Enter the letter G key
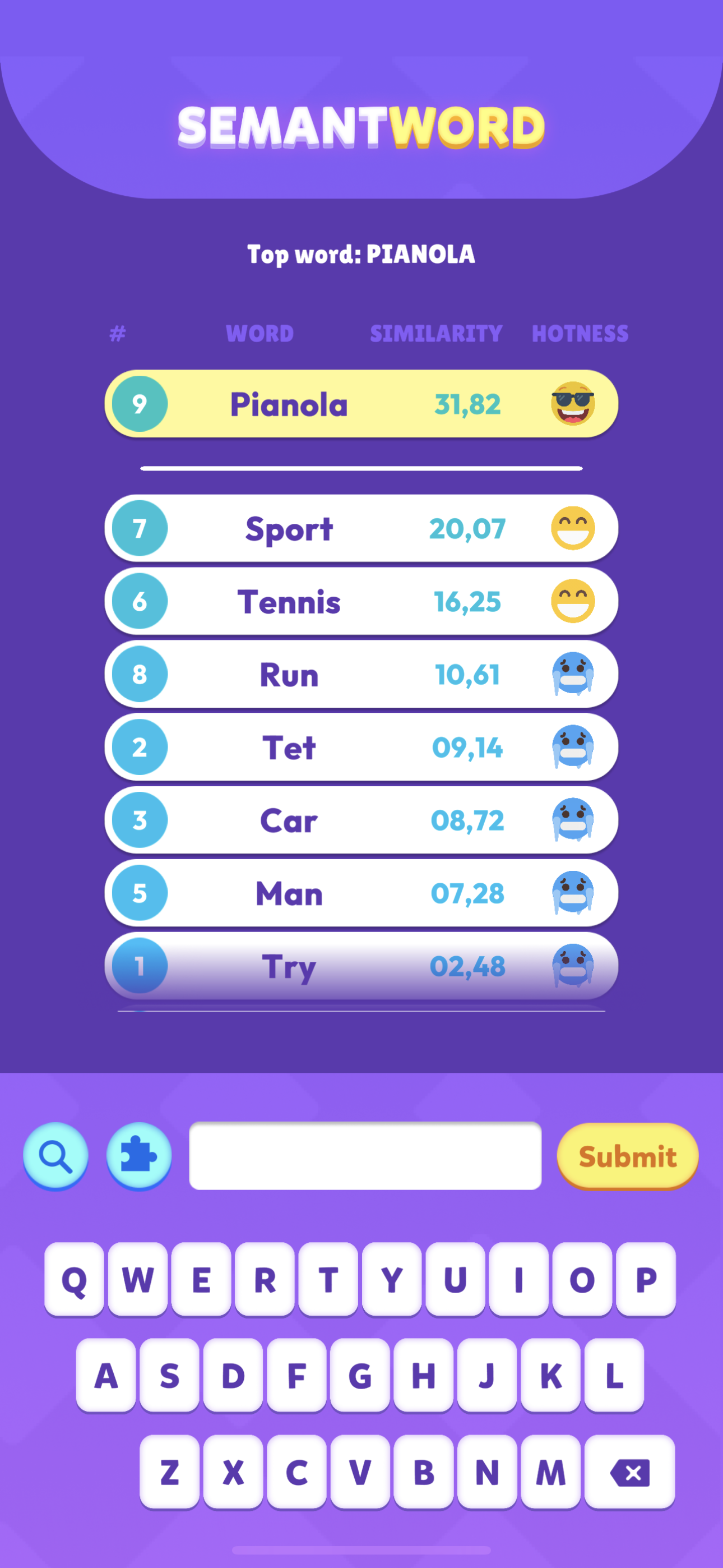Viewport: 723px width, 1568px height. (360, 1375)
